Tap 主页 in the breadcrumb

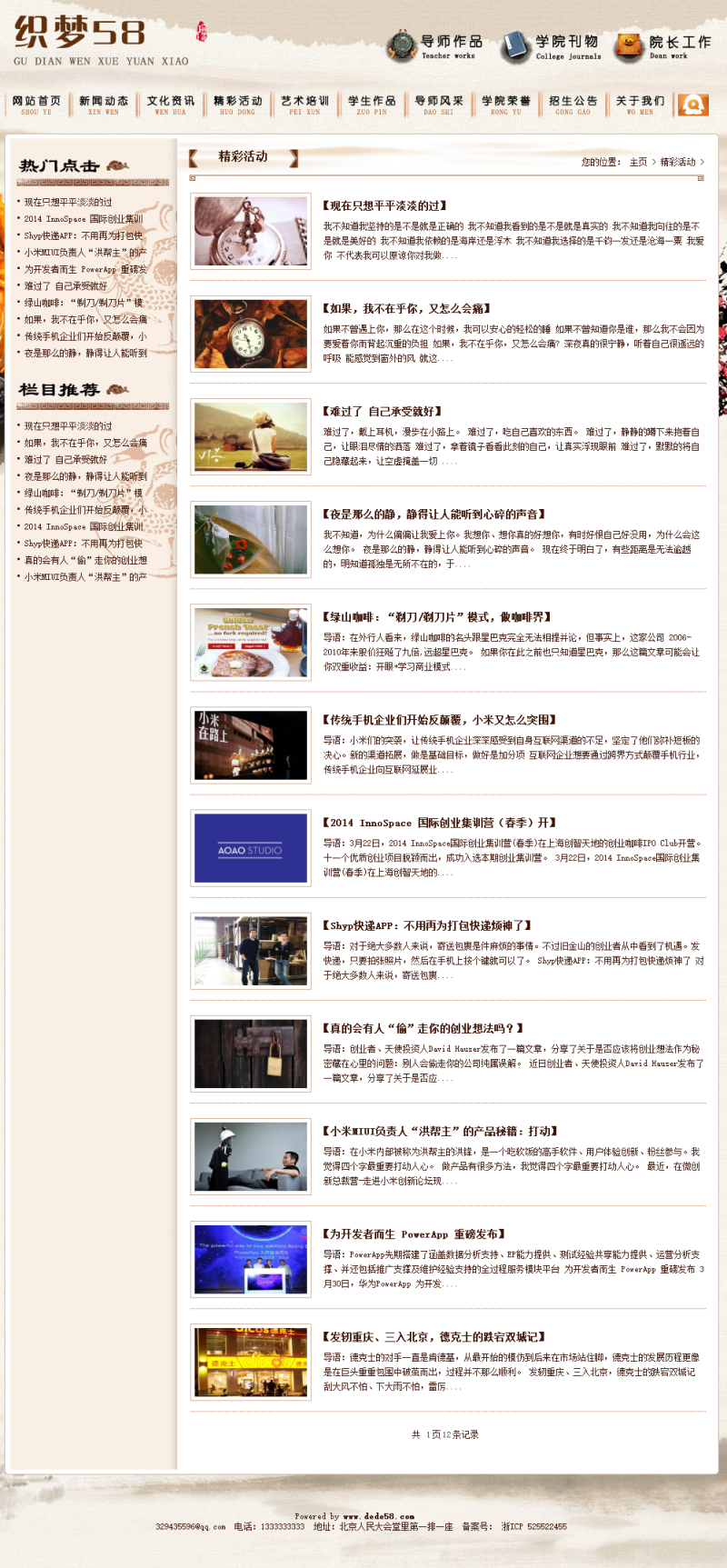pyautogui.click(x=638, y=162)
